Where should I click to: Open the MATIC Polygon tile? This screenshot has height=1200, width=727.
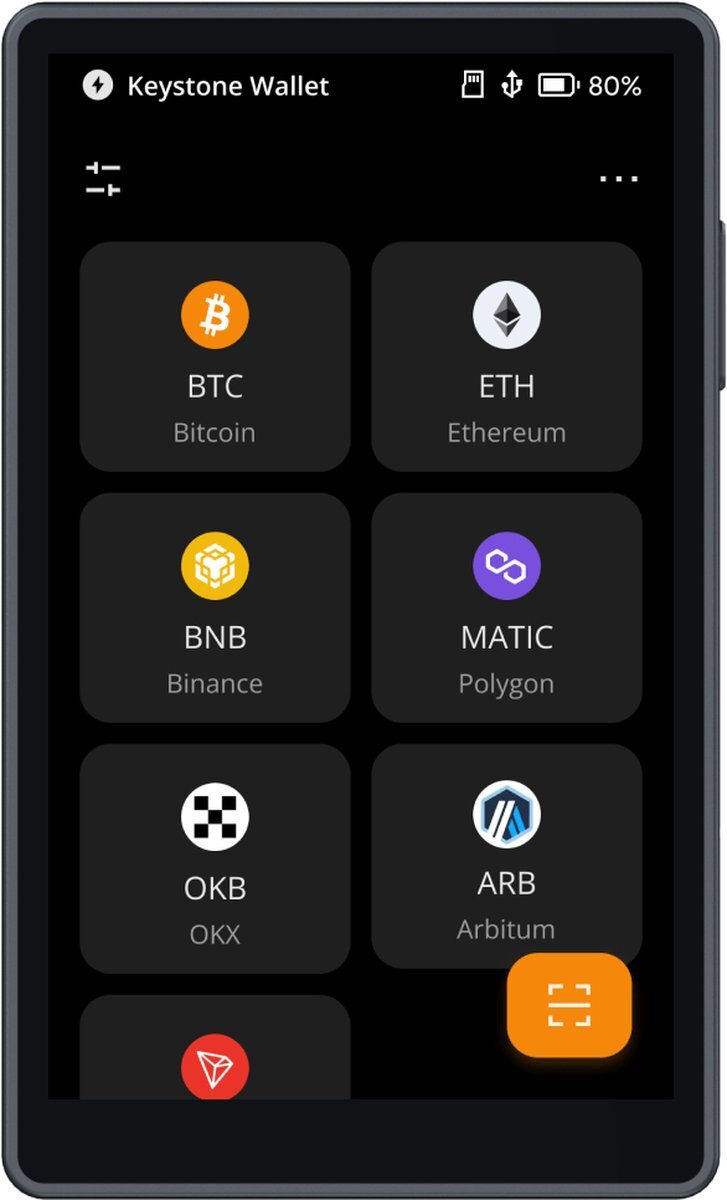[506, 607]
